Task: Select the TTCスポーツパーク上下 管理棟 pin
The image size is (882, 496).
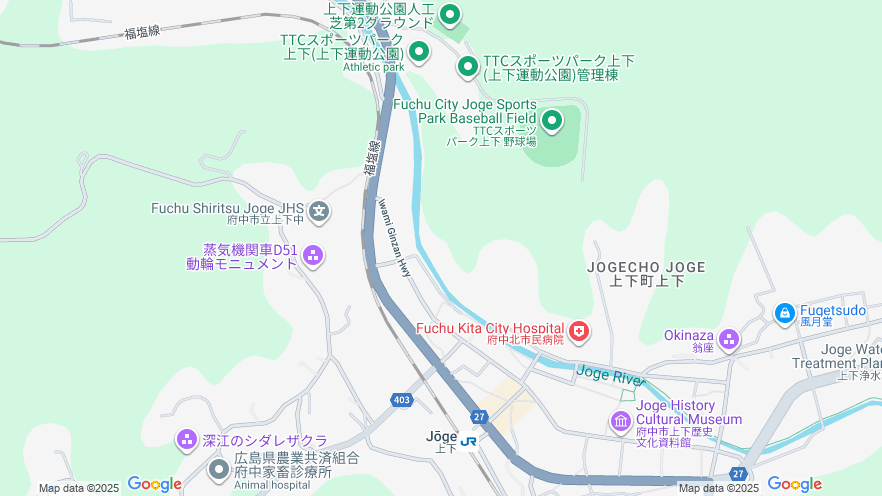Action: (x=467, y=67)
